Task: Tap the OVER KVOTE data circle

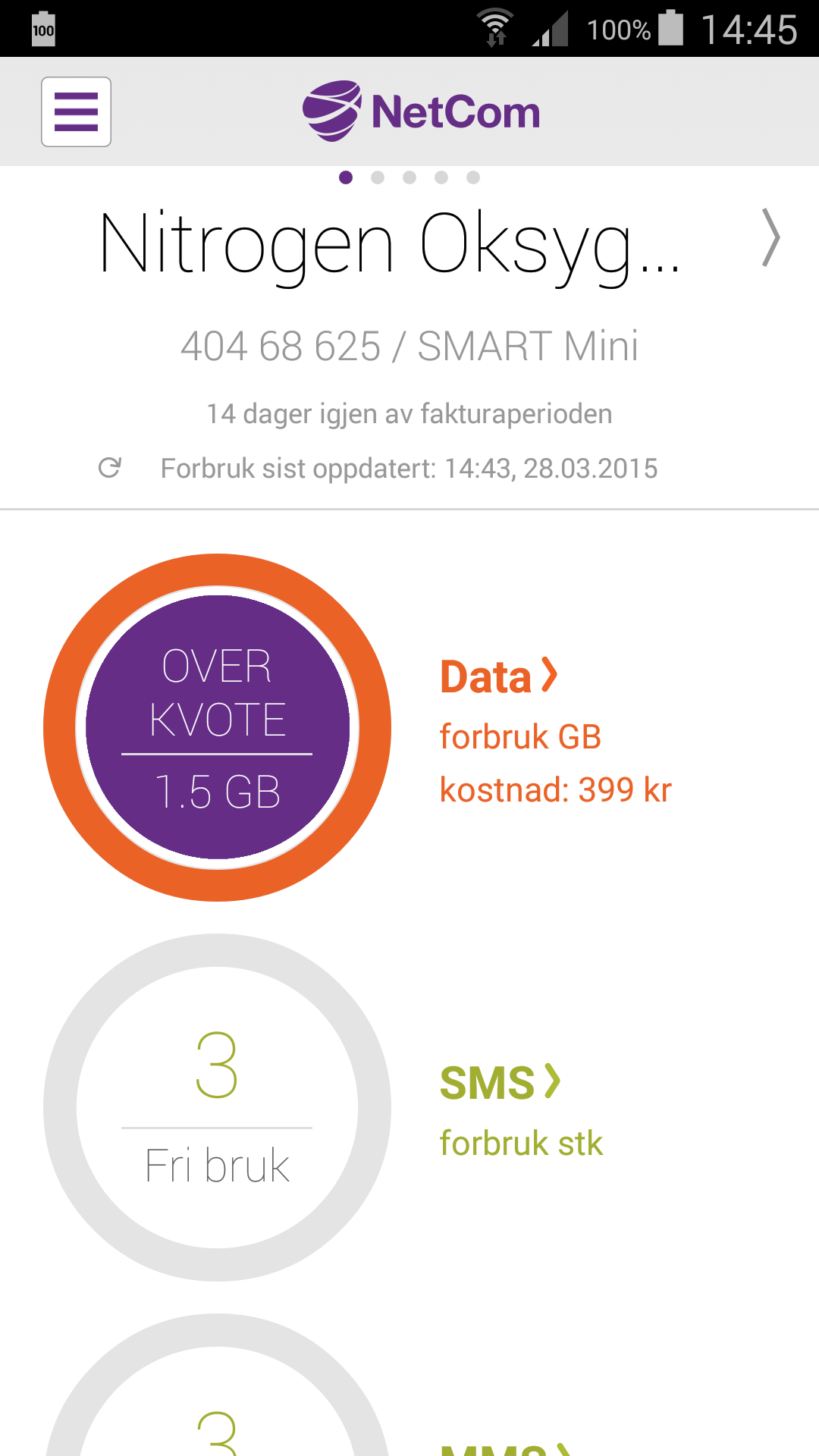Action: coord(218,727)
